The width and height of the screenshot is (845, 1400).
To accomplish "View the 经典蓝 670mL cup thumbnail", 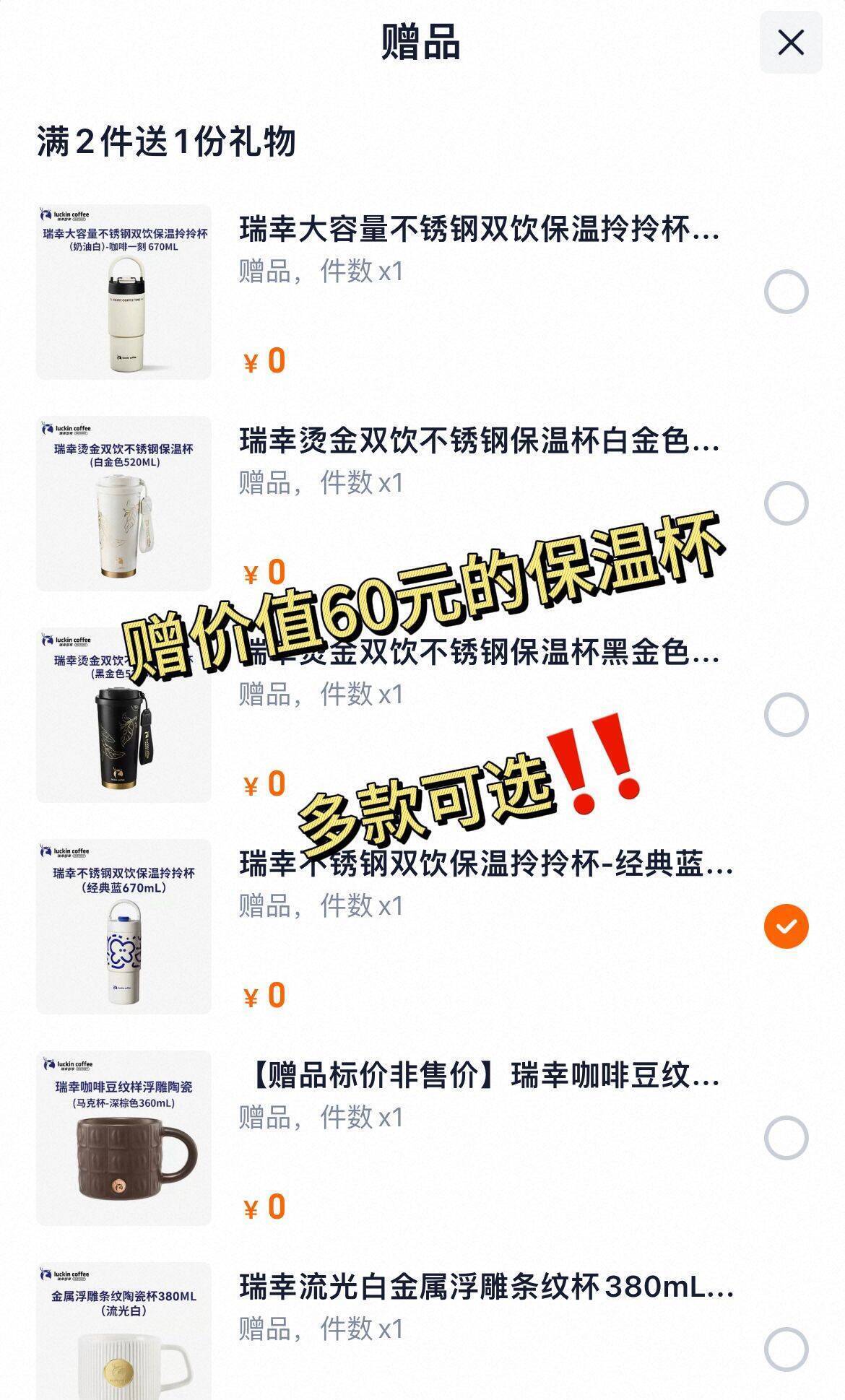I will coord(123,926).
